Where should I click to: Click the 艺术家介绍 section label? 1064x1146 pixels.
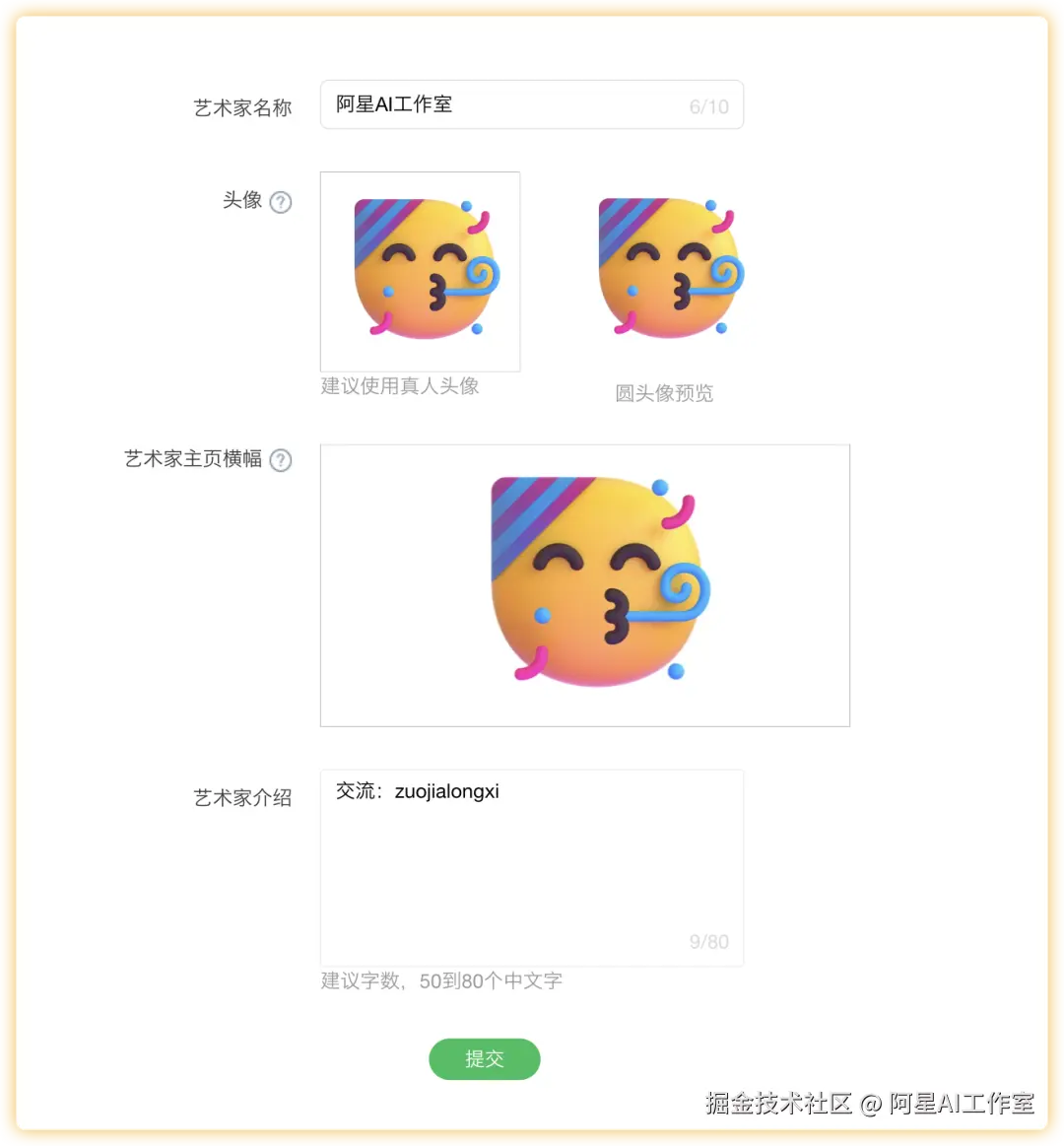pos(242,798)
